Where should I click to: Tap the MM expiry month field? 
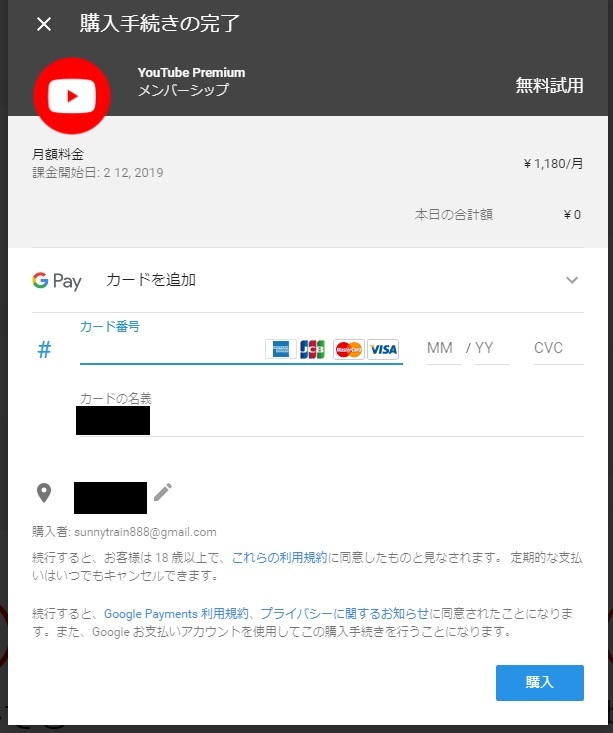(x=440, y=349)
